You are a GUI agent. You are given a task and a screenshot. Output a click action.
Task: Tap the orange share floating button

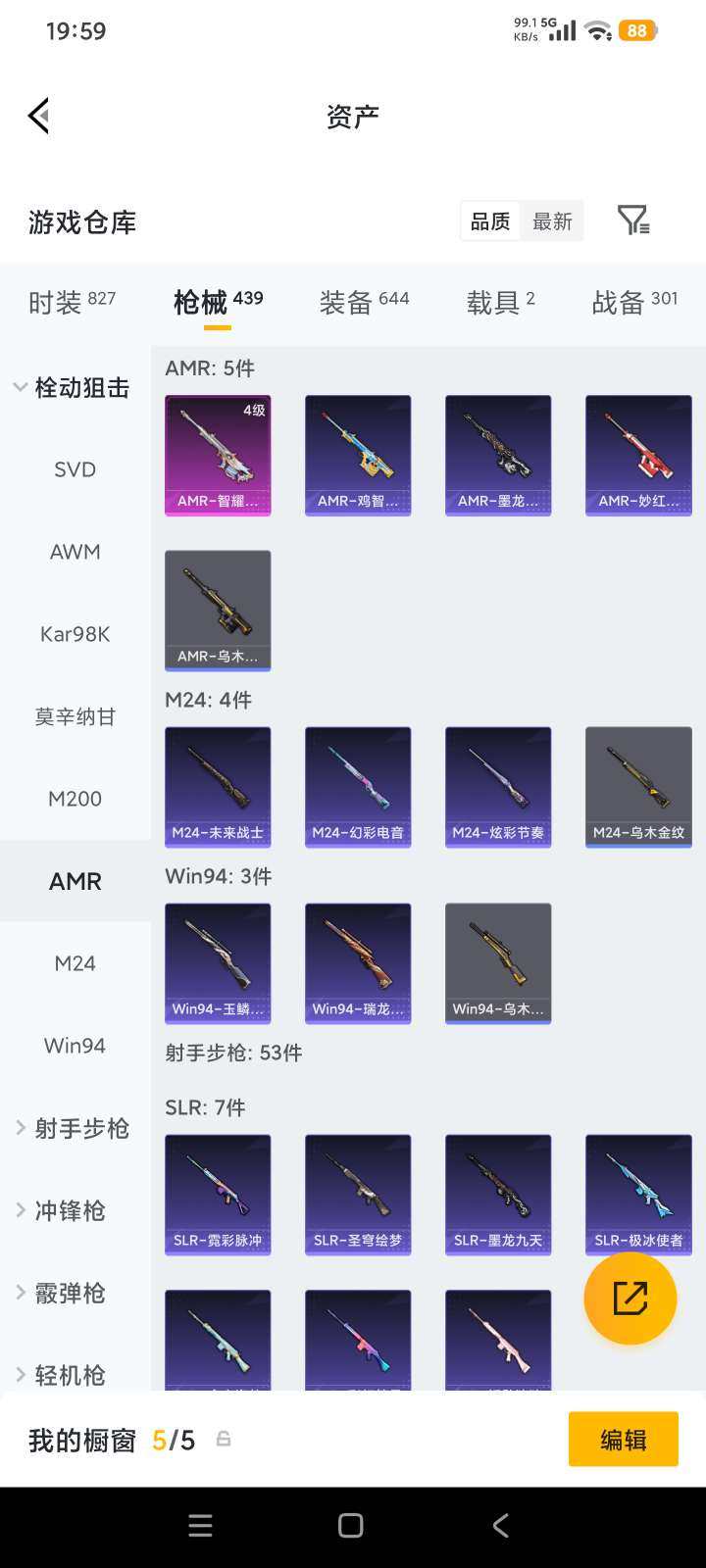tap(630, 1298)
